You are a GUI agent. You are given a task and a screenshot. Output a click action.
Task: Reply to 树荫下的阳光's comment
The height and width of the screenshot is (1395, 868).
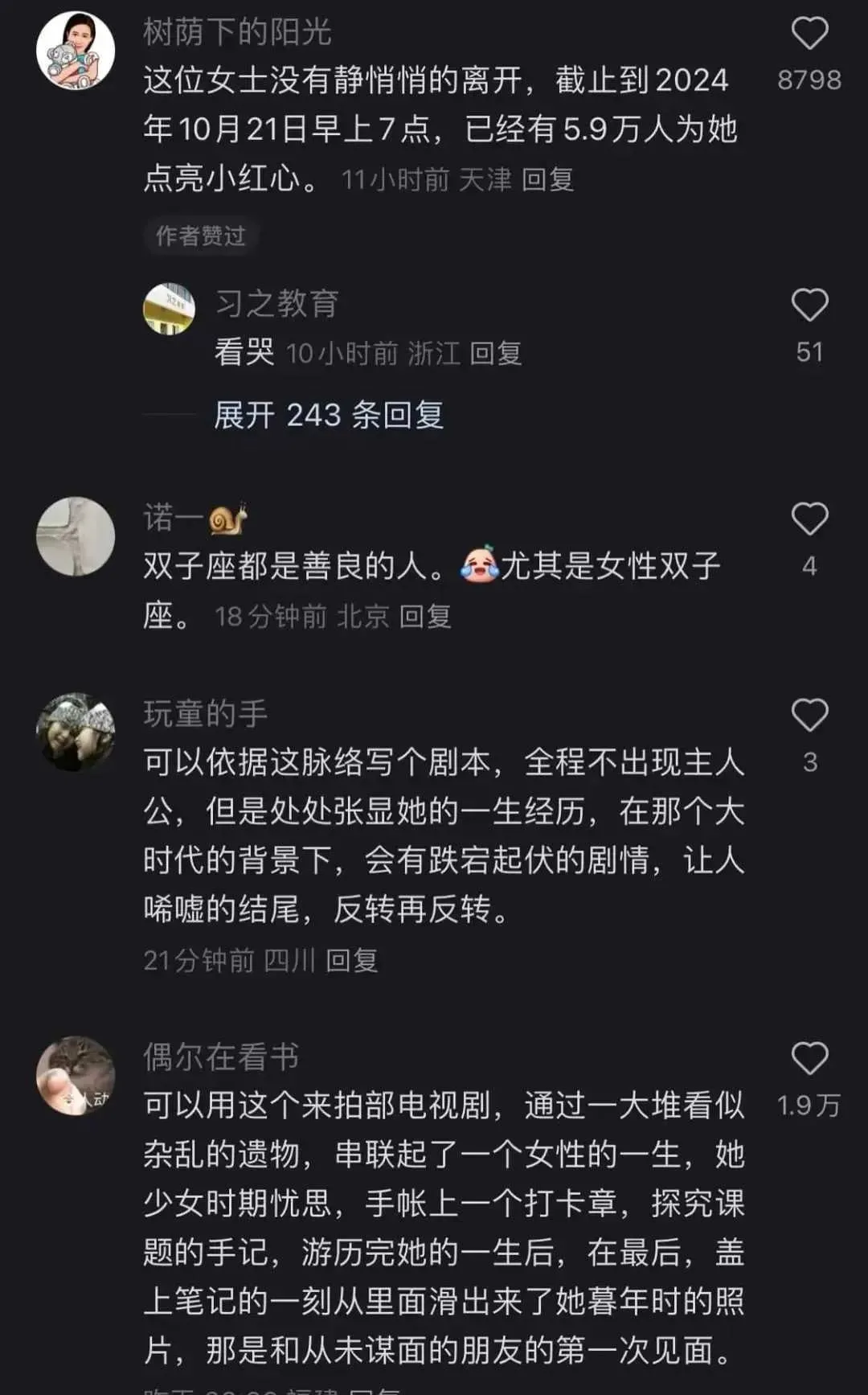[547, 179]
